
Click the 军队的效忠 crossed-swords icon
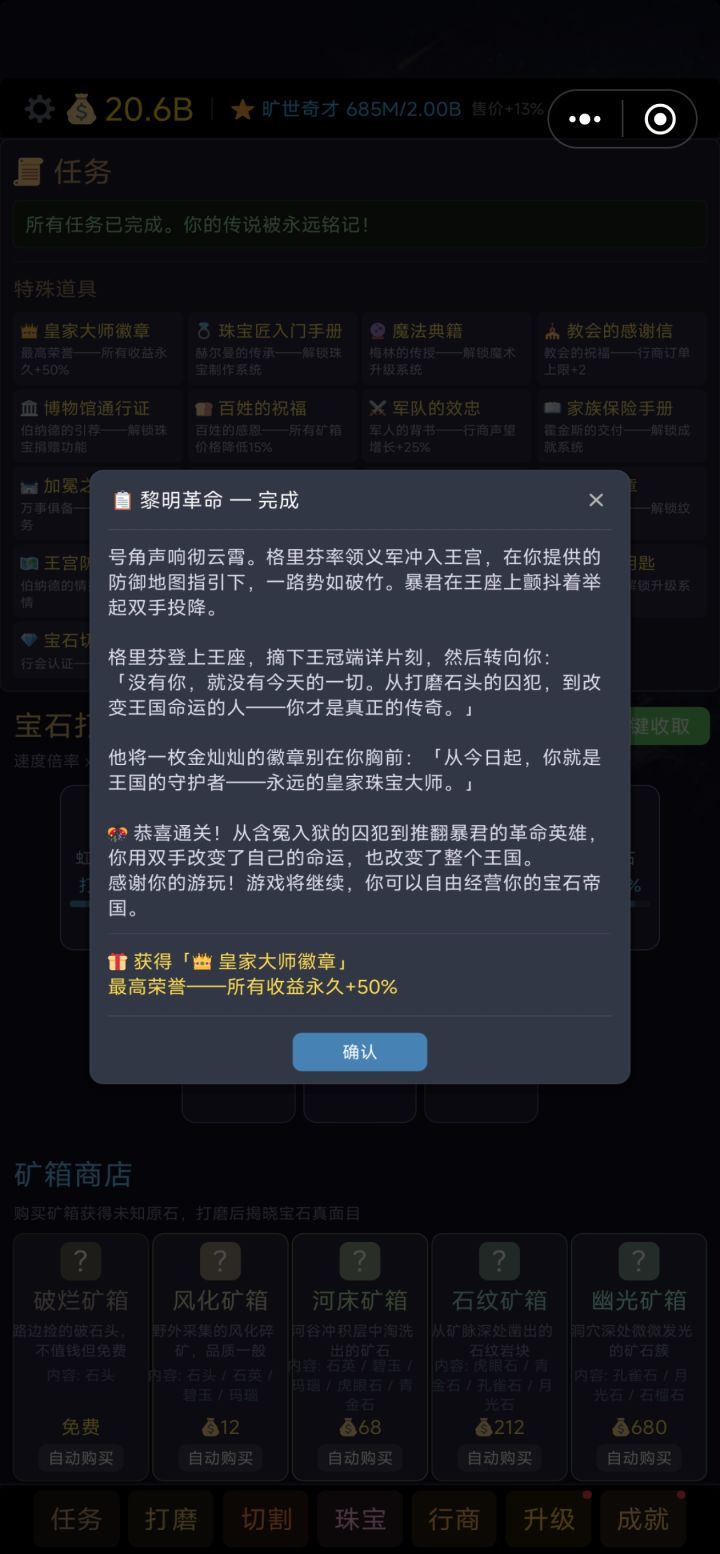pyautogui.click(x=375, y=406)
